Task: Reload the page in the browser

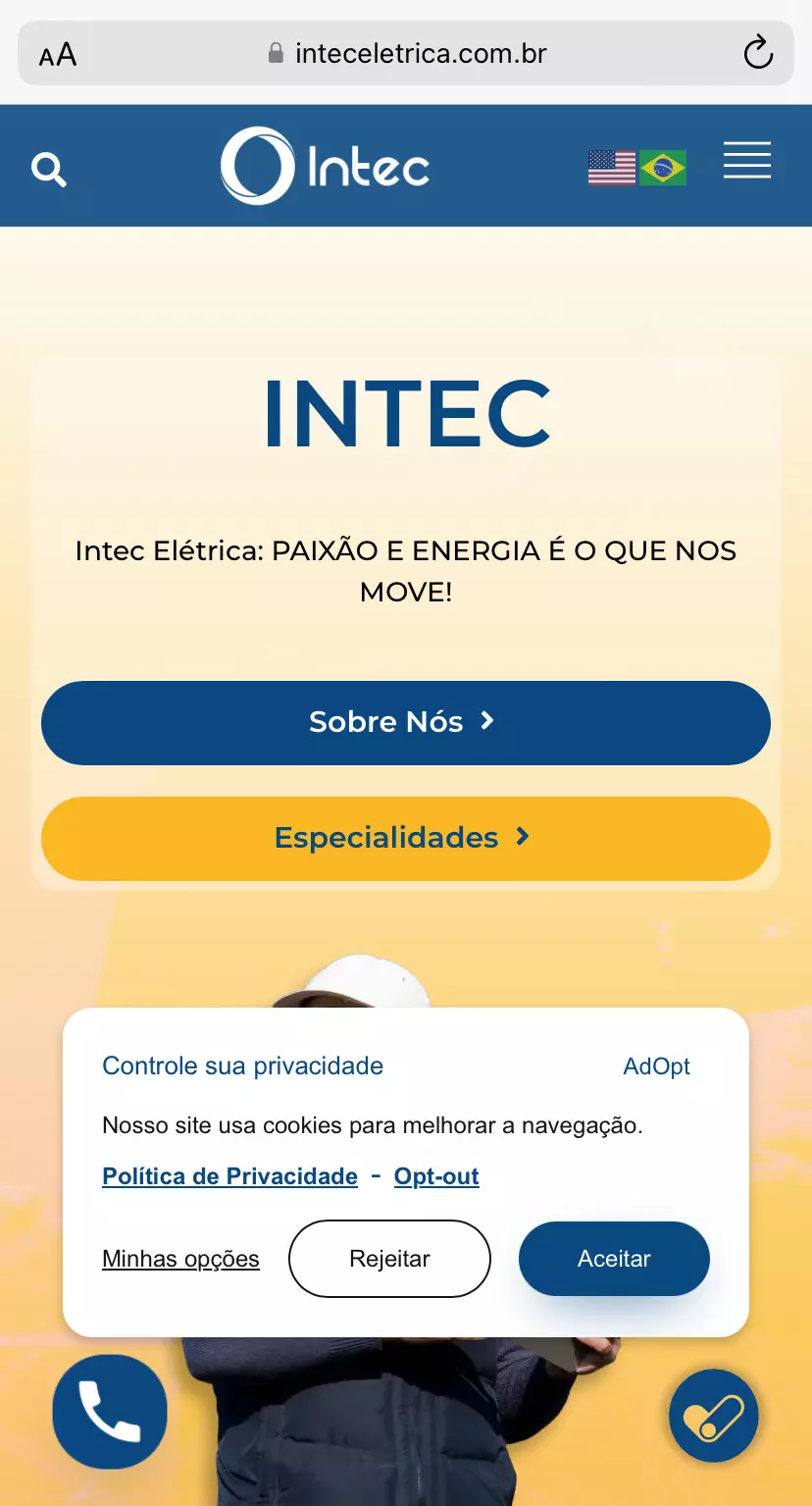Action: pyautogui.click(x=758, y=53)
